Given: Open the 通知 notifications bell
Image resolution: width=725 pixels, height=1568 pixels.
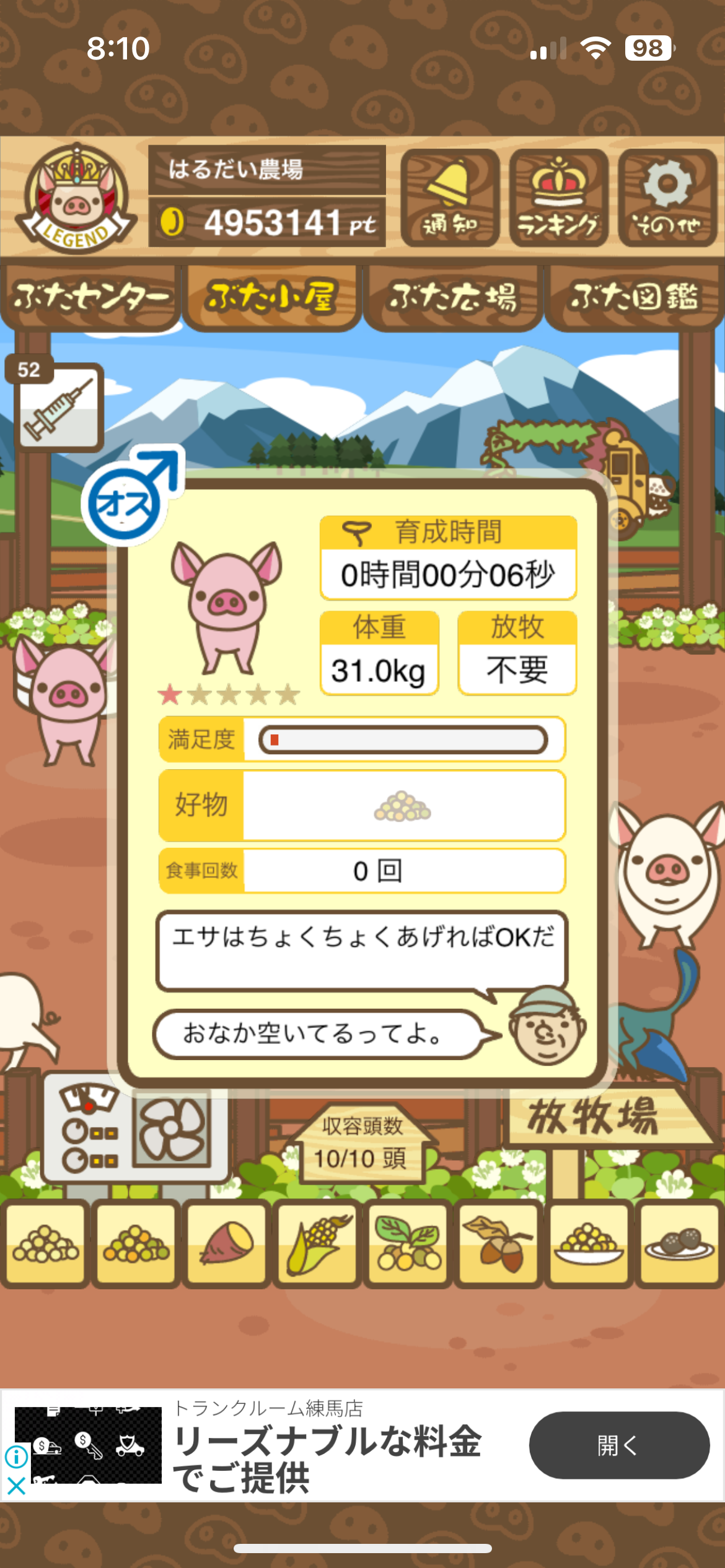Looking at the screenshot, I should click(x=450, y=198).
